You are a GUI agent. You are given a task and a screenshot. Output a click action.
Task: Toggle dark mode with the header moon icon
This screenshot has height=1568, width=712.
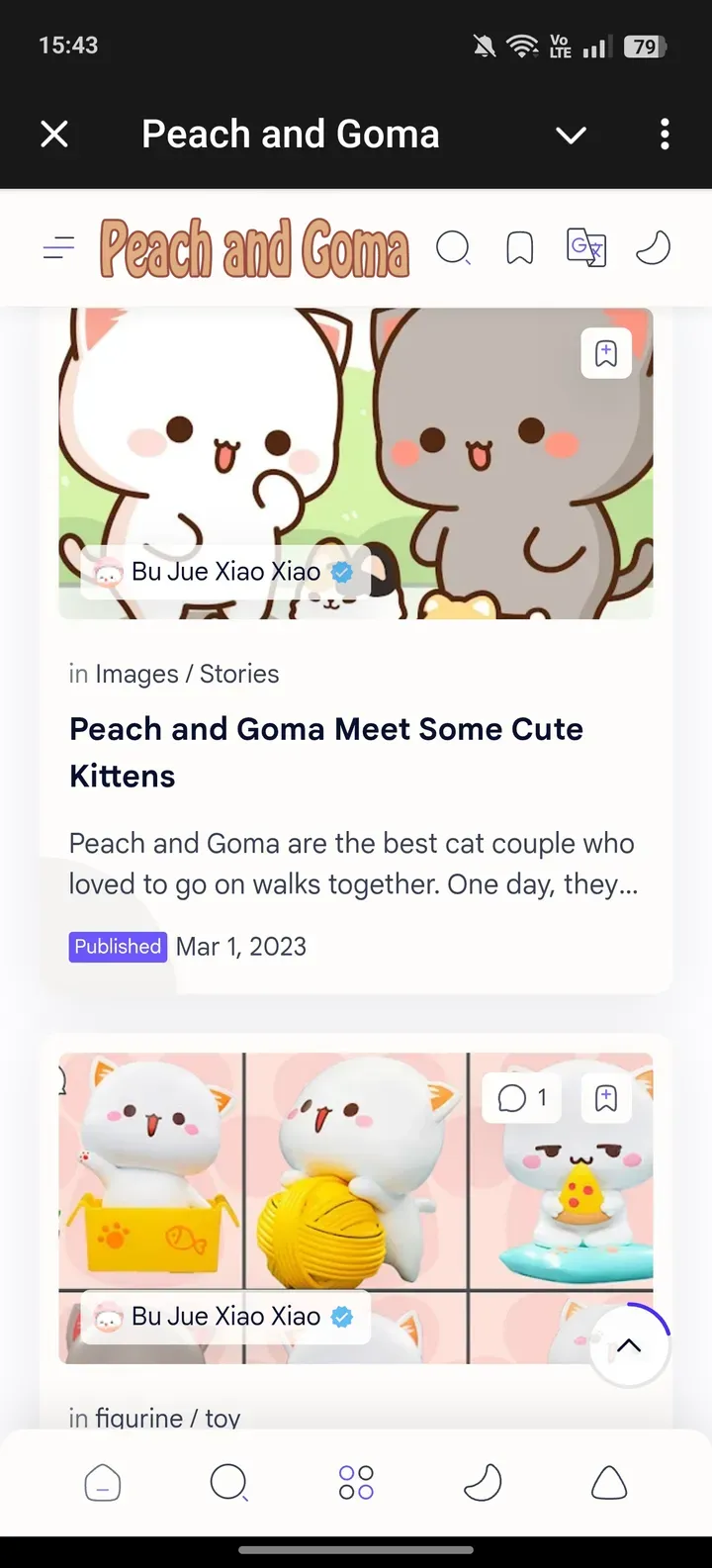click(x=653, y=248)
